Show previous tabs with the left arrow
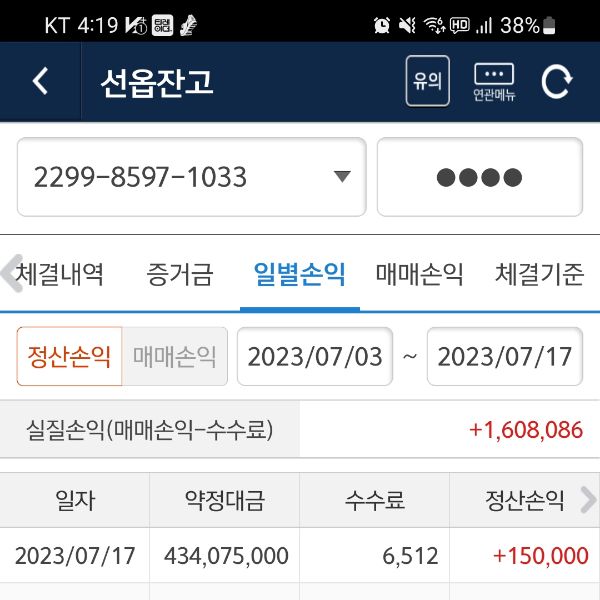Viewport: 600px width, 600px height. pyautogui.click(x=10, y=274)
